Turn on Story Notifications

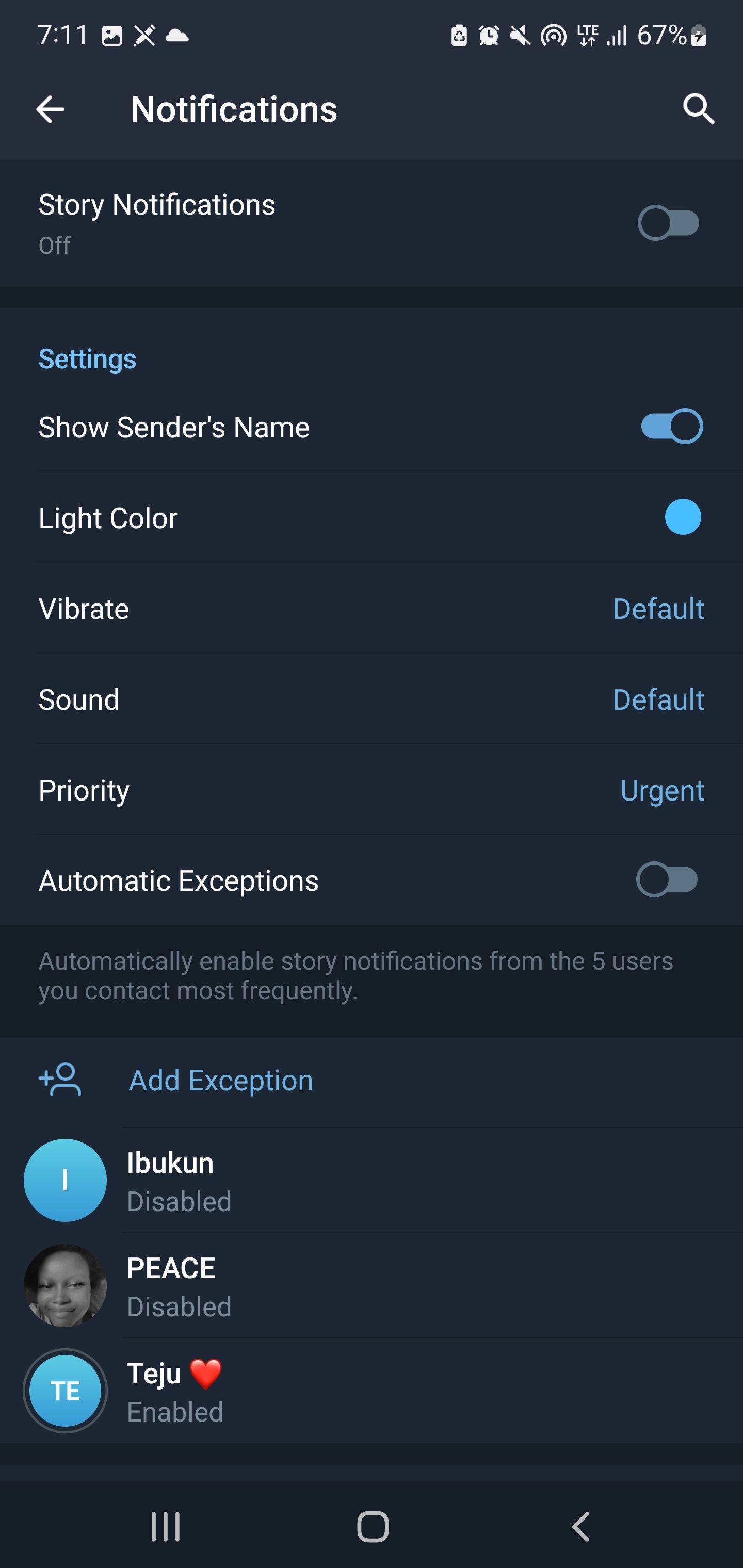click(x=668, y=223)
